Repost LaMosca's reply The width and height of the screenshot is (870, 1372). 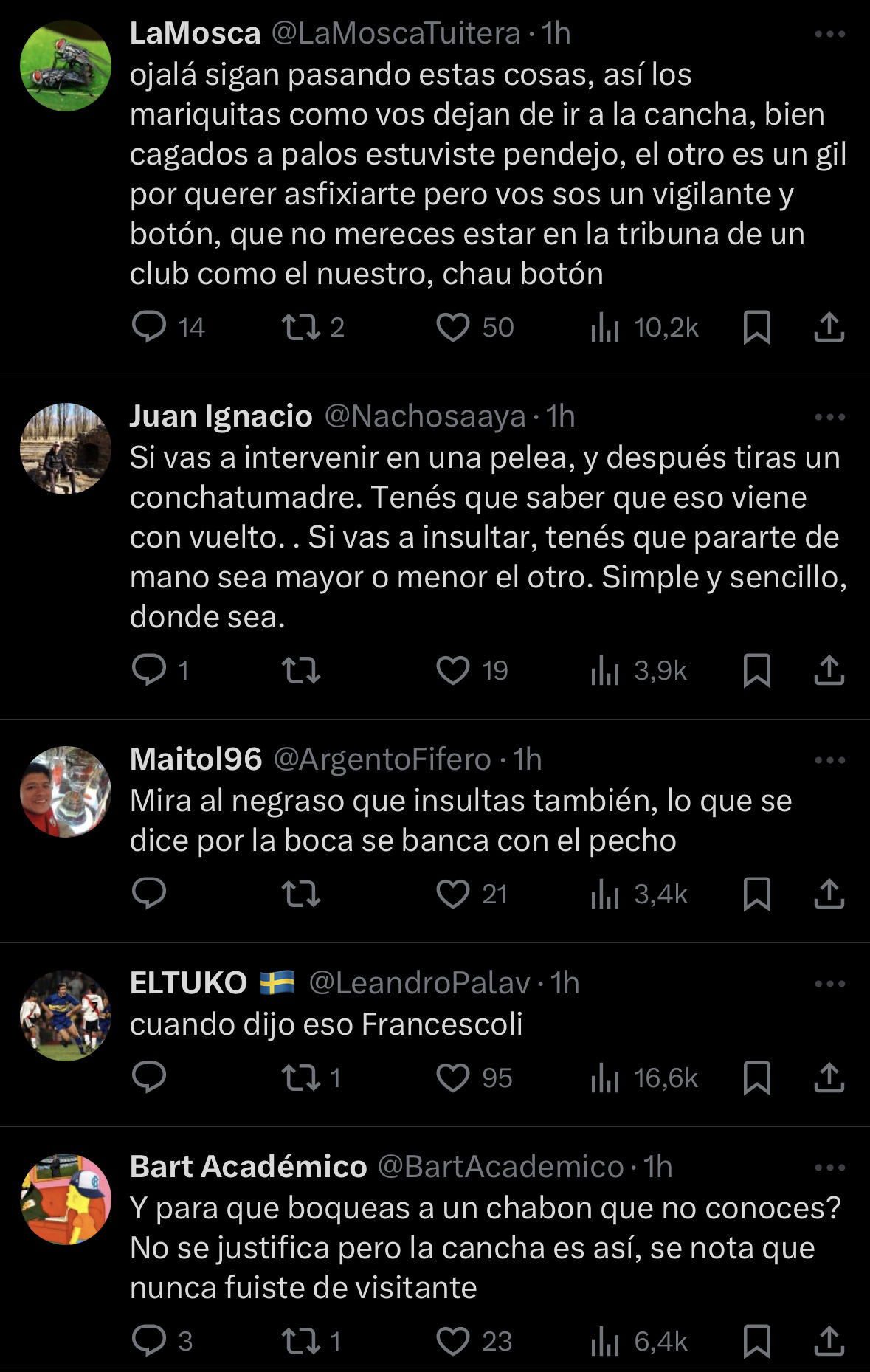[301, 328]
